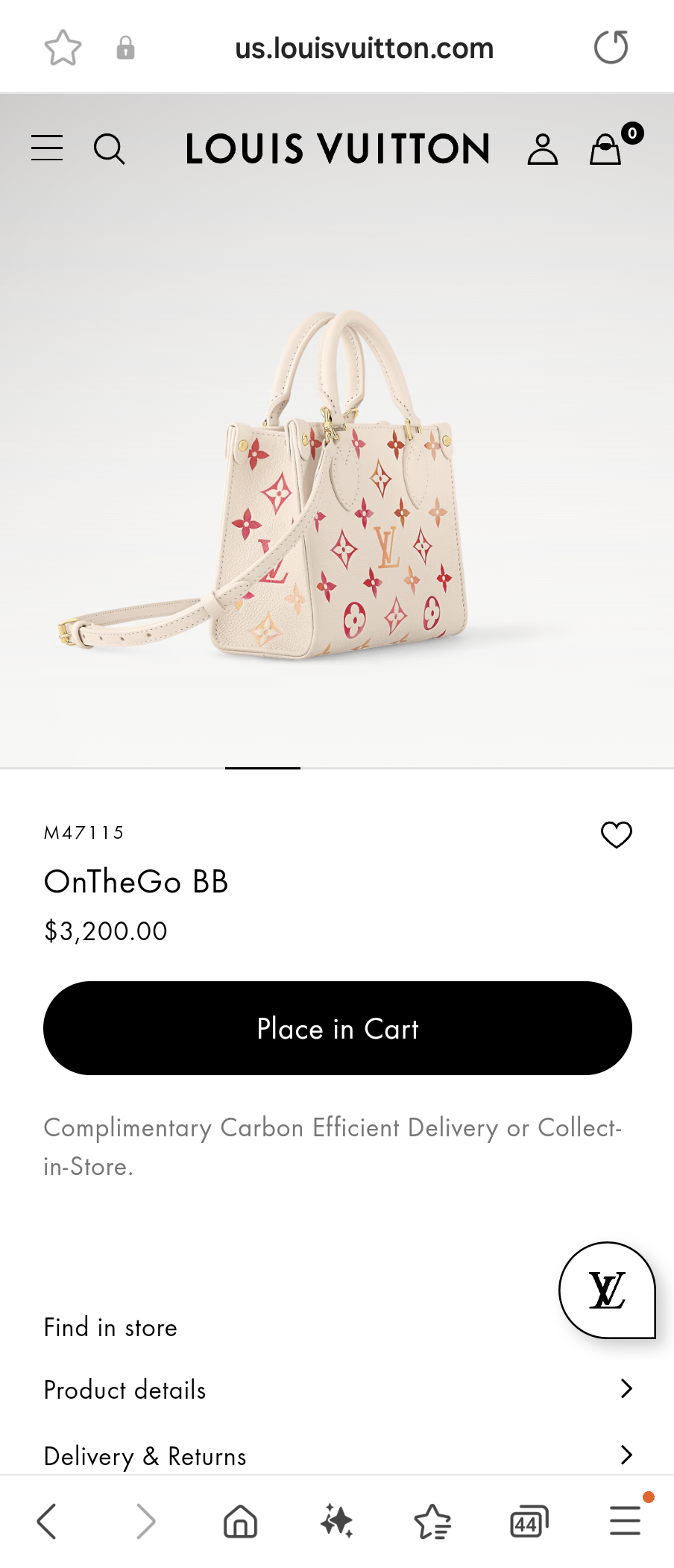Open the tabs view showing 44 tabs
Image resolution: width=674 pixels, height=1568 pixels.
tap(529, 1521)
